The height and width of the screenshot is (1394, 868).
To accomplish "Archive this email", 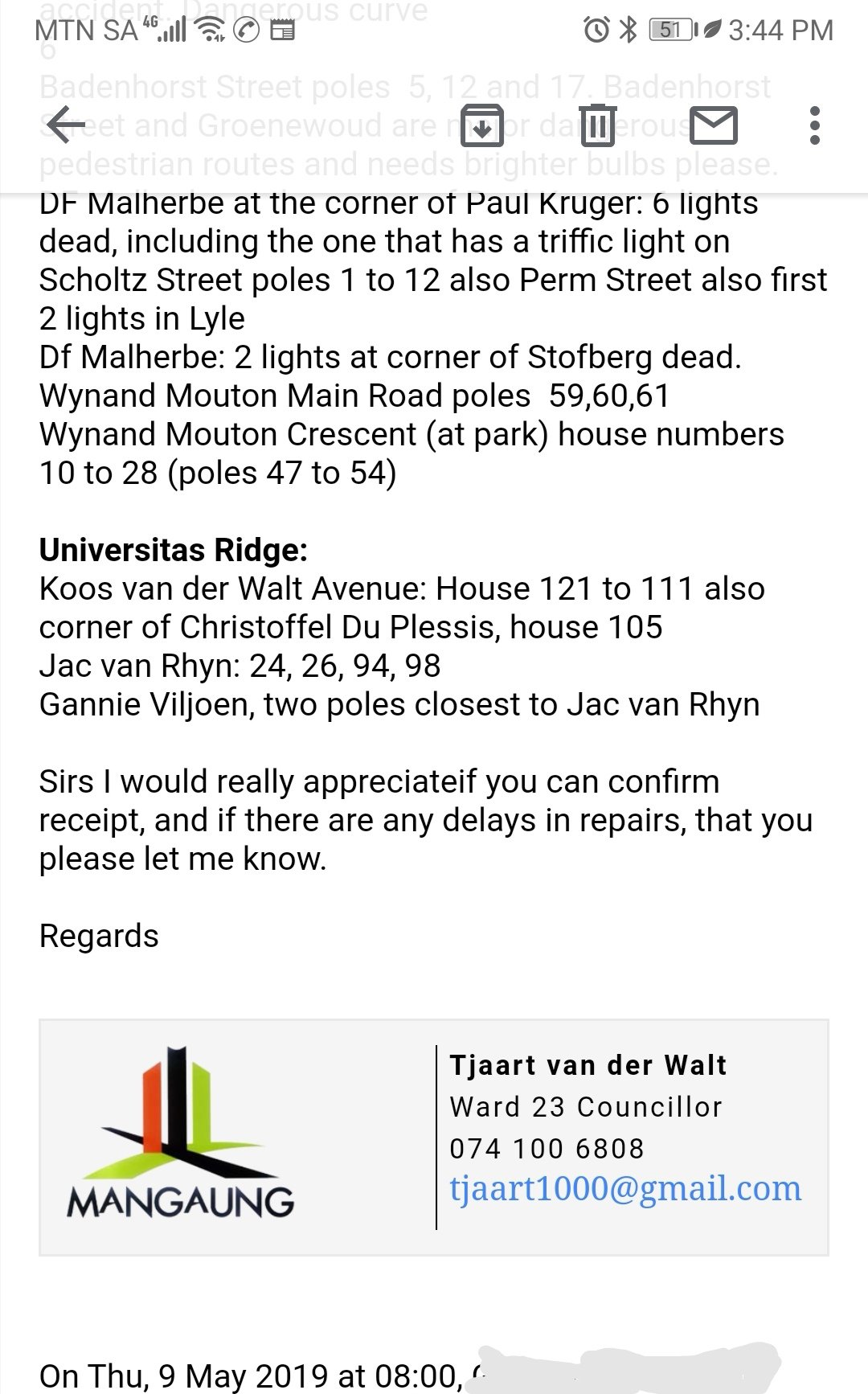I will [x=481, y=125].
